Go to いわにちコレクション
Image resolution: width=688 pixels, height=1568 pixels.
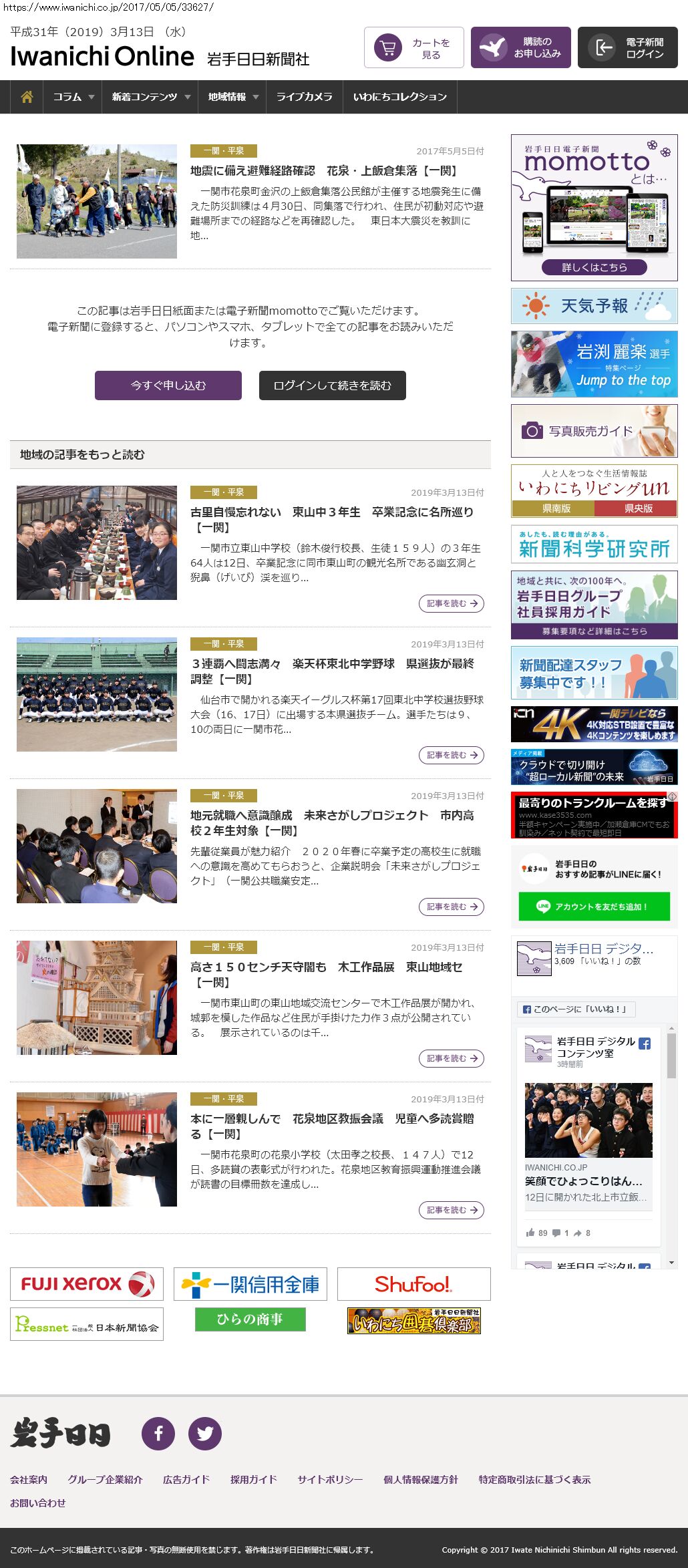[400, 97]
